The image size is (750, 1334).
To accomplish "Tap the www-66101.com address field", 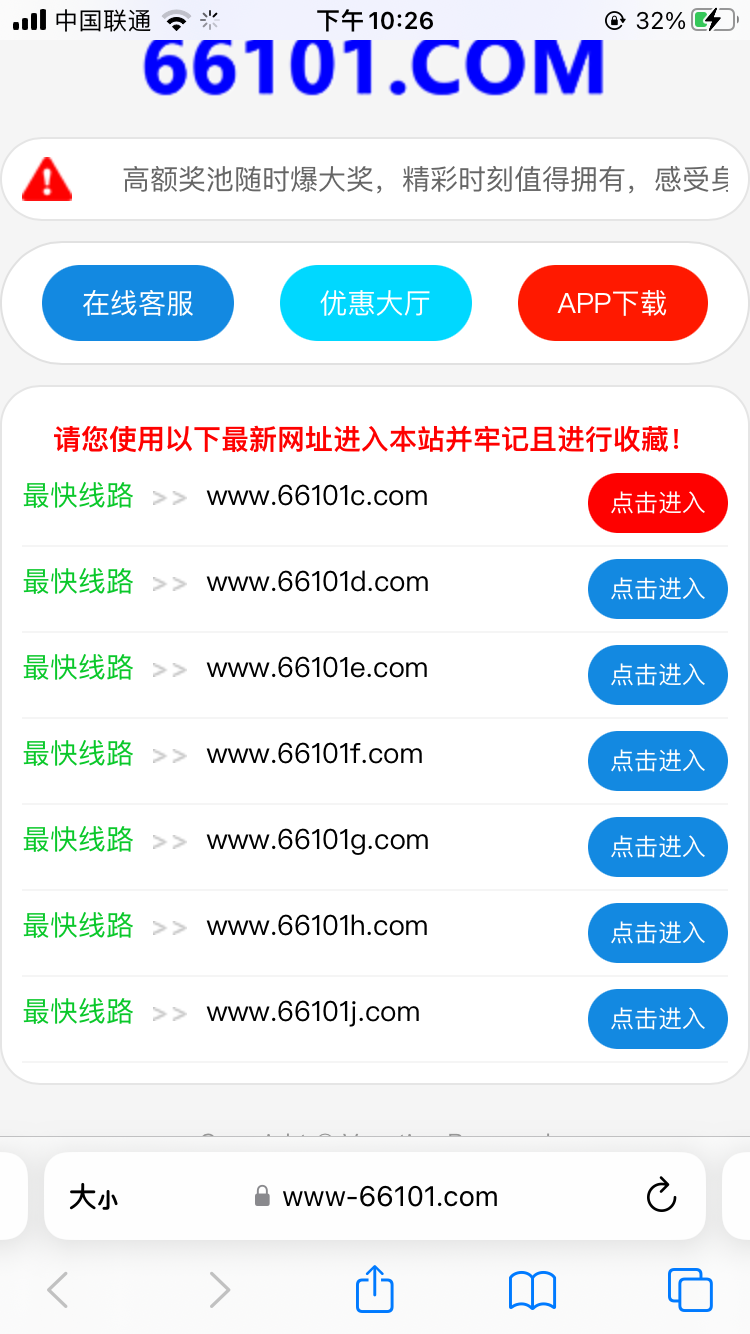I will click(390, 1197).
